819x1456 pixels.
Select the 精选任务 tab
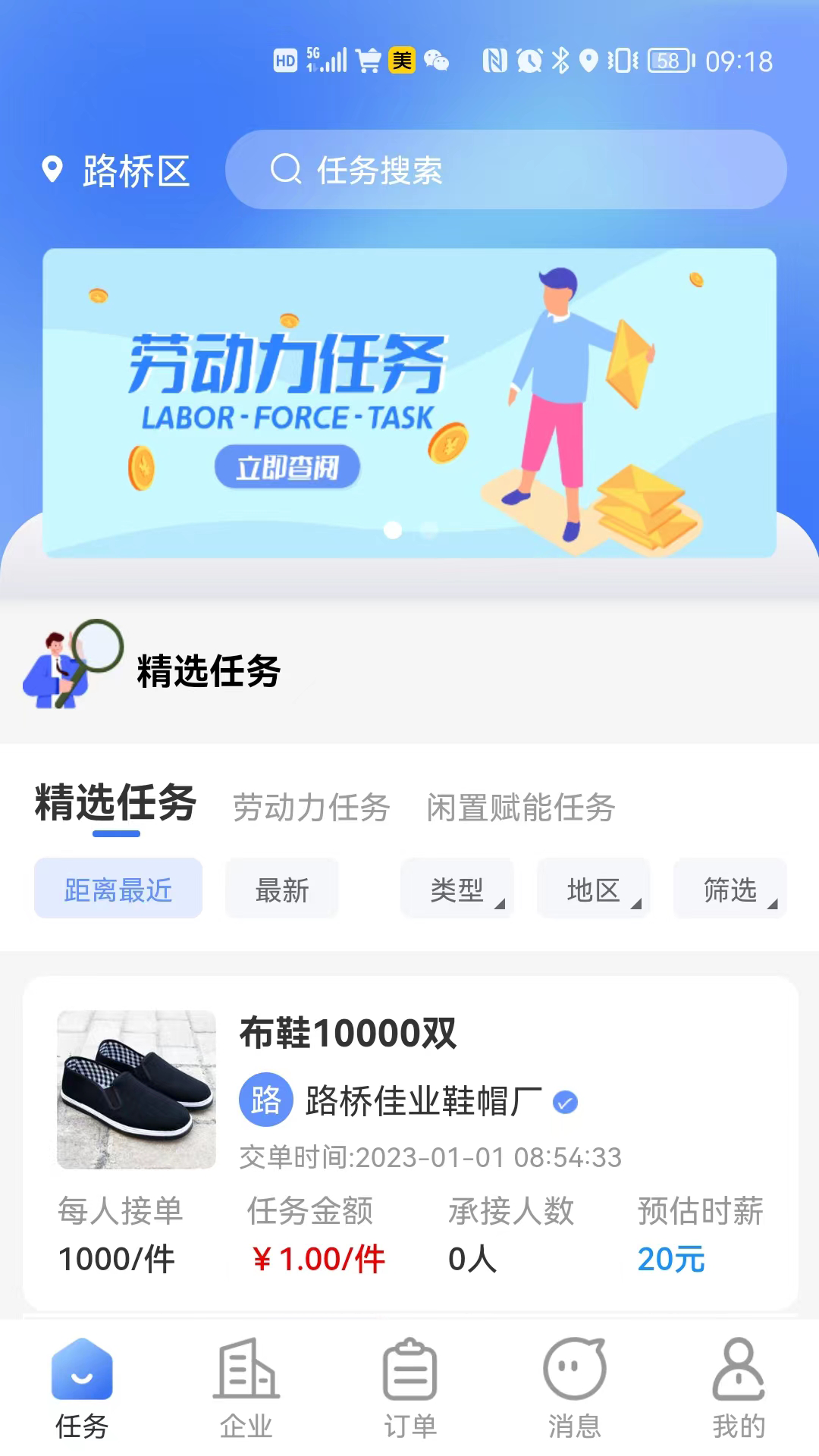click(116, 804)
